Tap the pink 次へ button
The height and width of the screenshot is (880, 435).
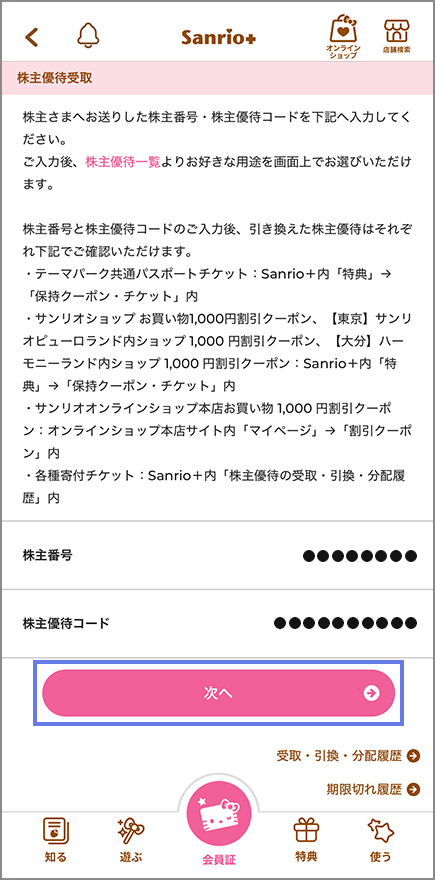point(218,693)
